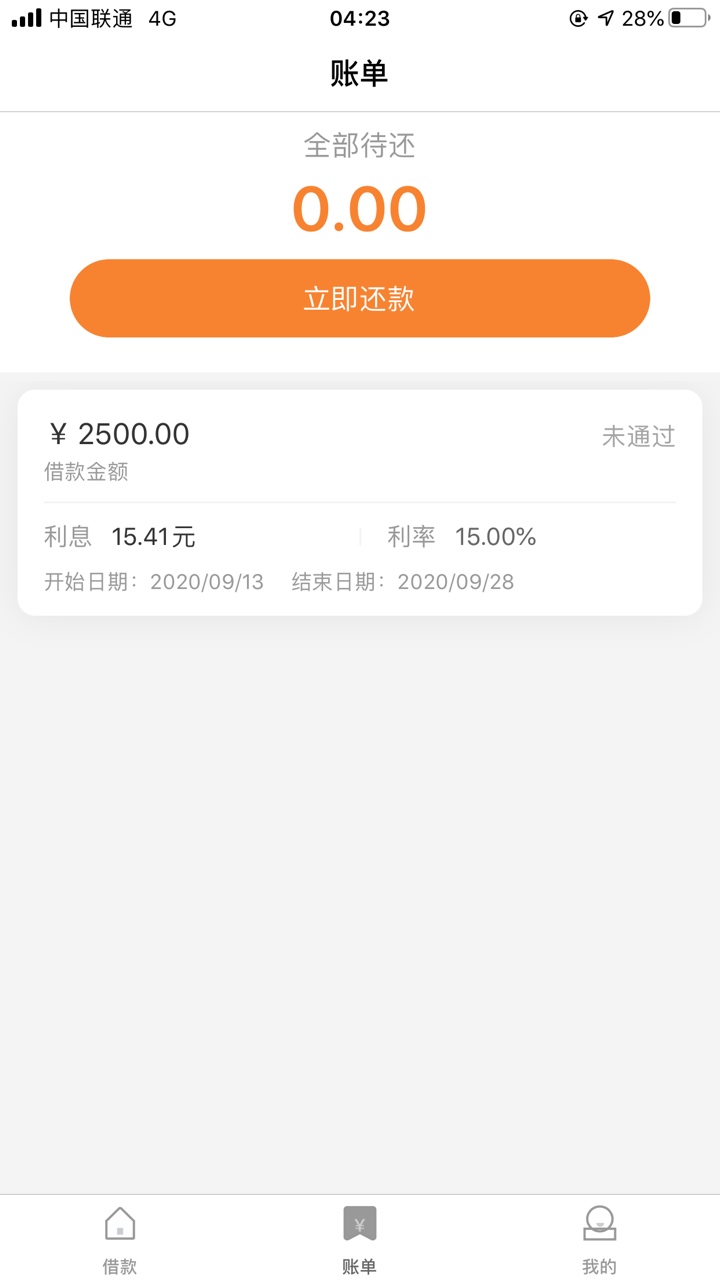Image resolution: width=720 pixels, height=1280 pixels.
Task: Switch to the 借款 tab
Action: click(x=120, y=1240)
